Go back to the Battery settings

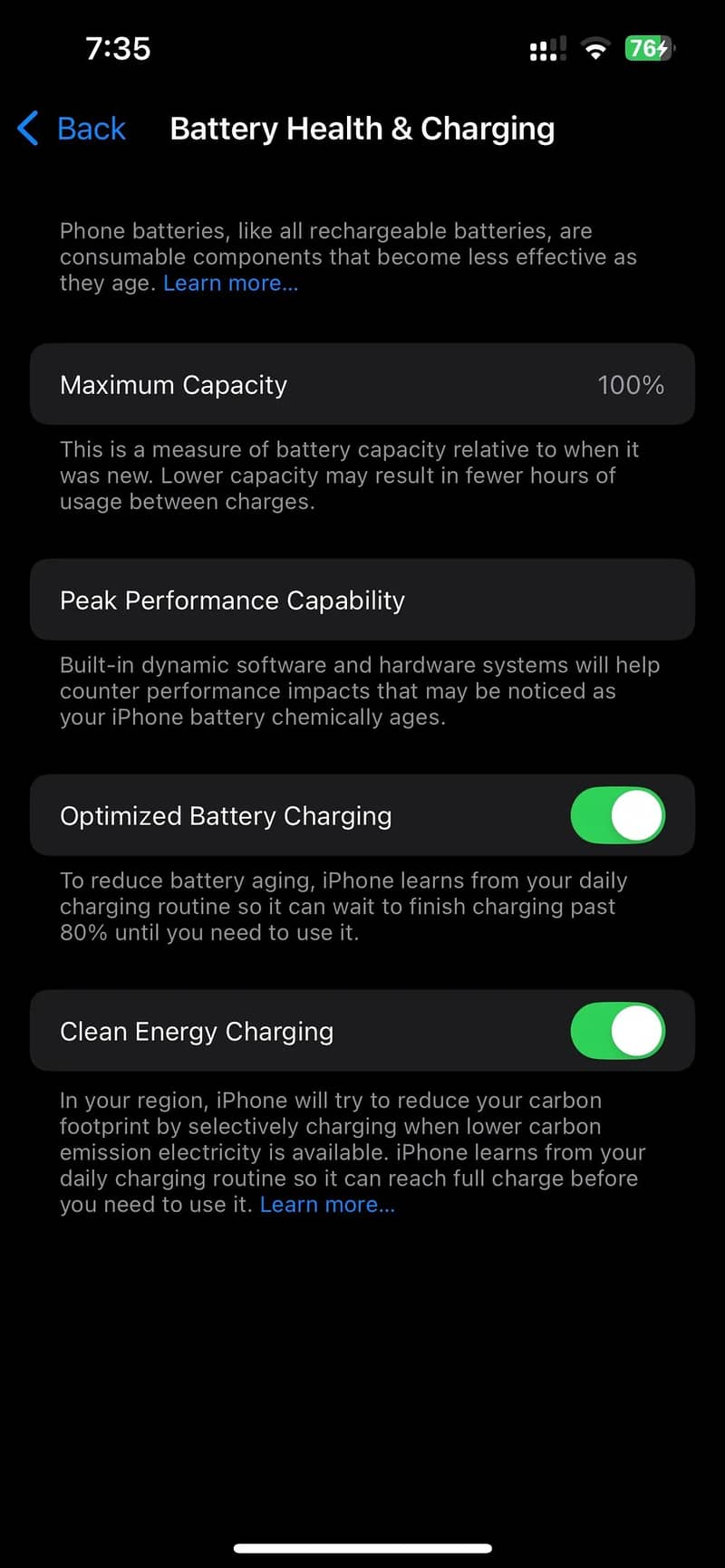click(72, 129)
